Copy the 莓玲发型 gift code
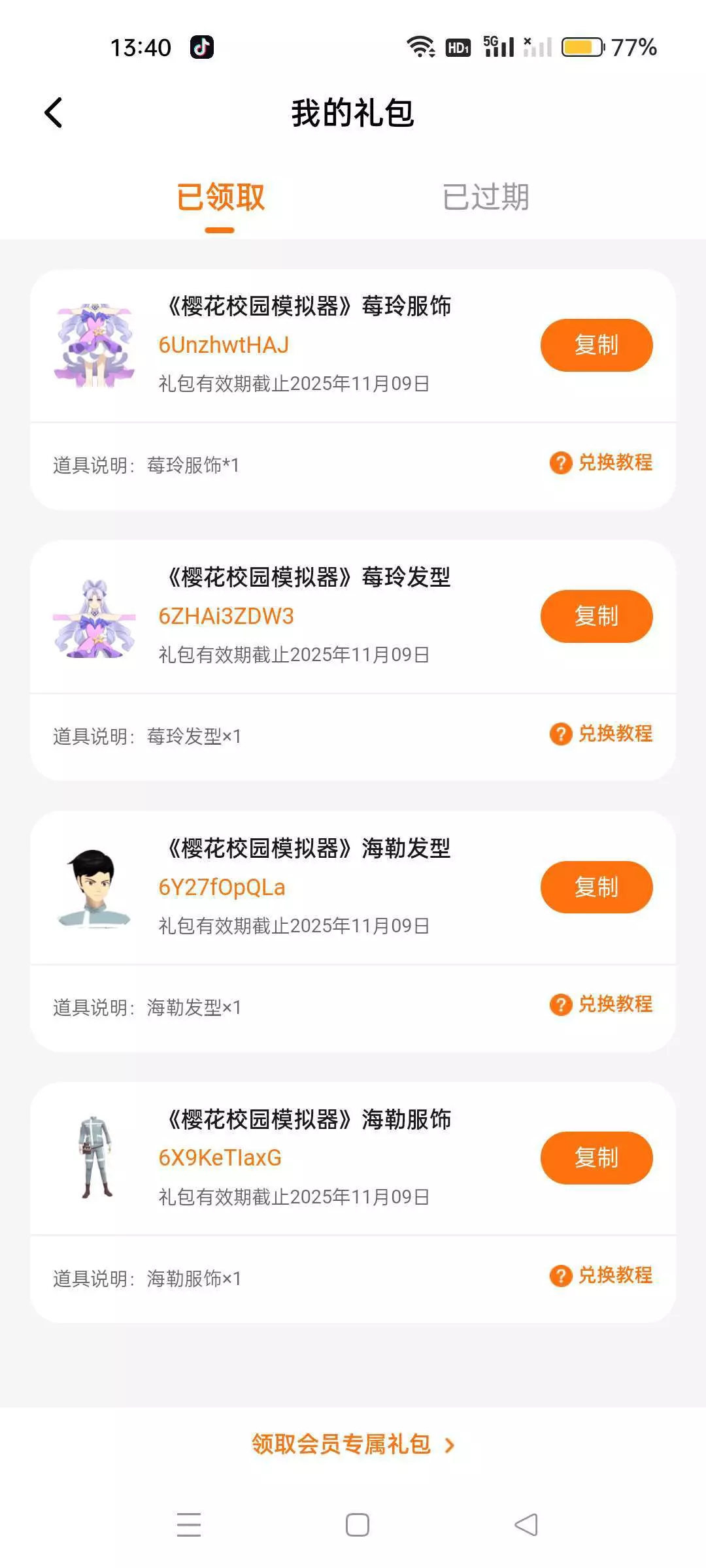Screen dimensions: 706x1568 click(596, 616)
